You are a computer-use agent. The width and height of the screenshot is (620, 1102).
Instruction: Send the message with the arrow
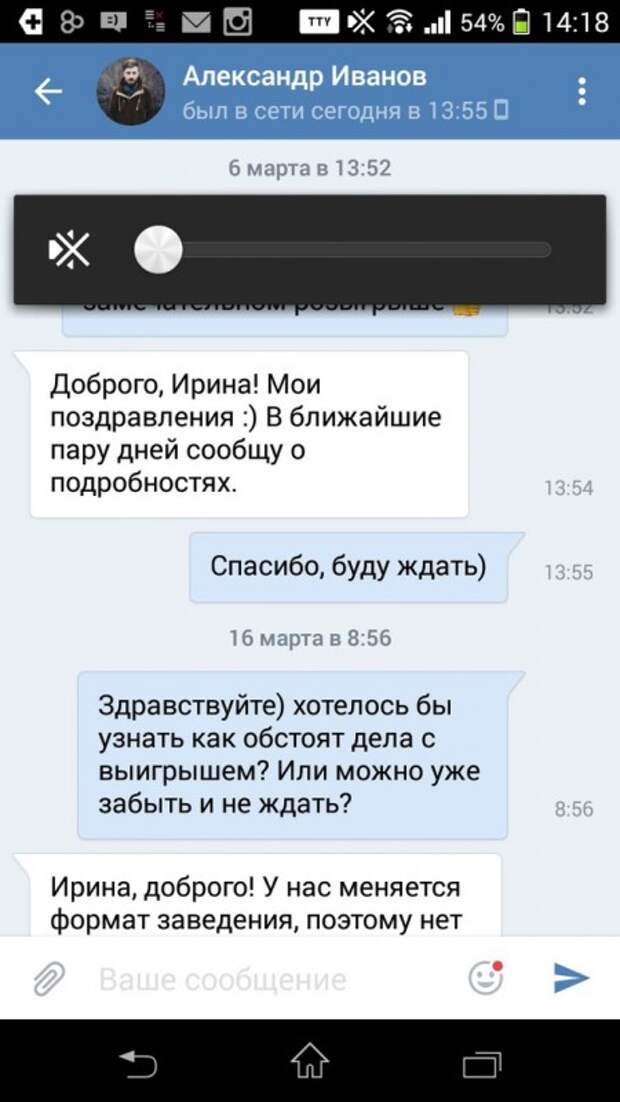570,978
